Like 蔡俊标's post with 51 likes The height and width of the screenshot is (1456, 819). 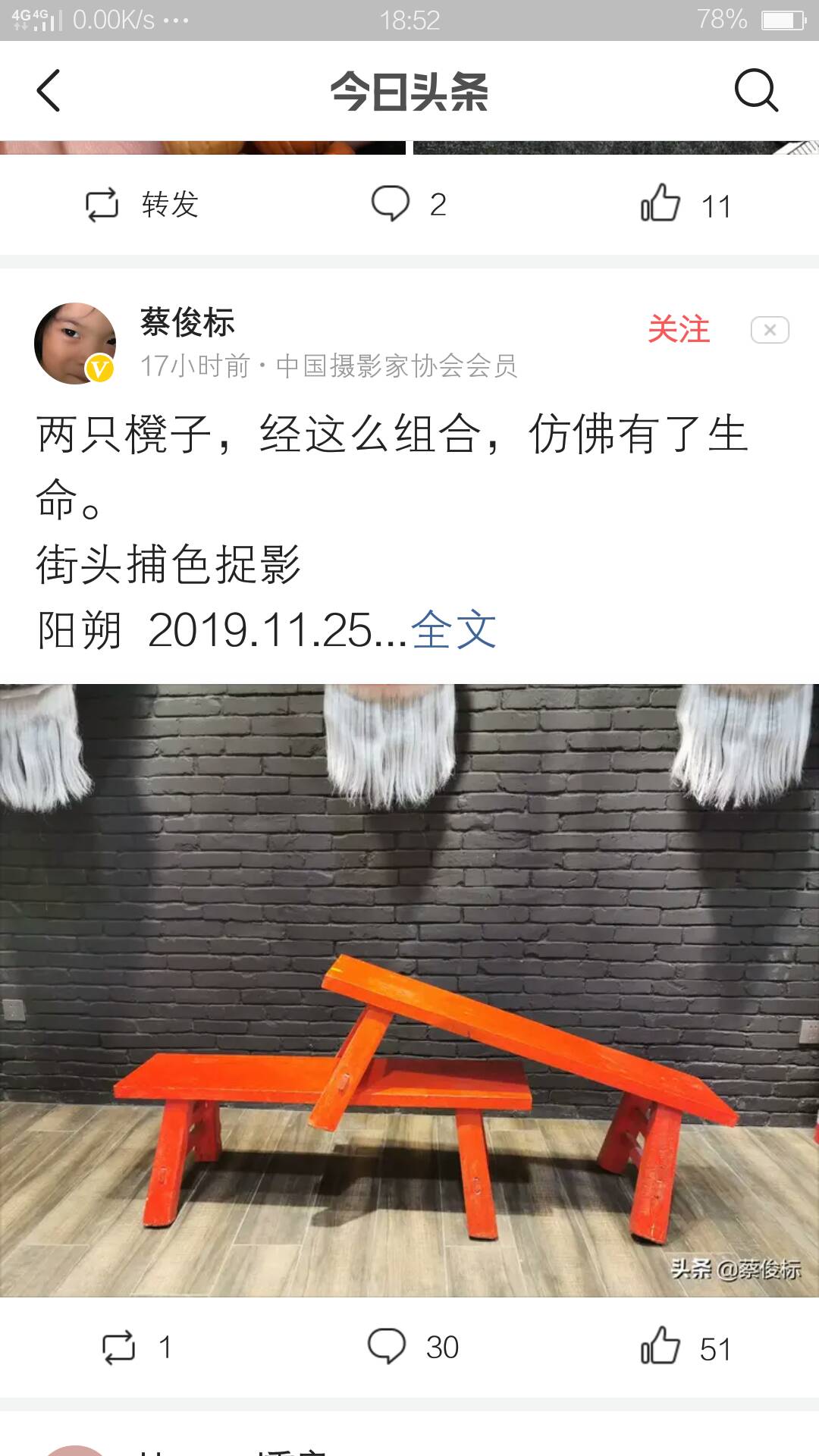click(x=685, y=1348)
